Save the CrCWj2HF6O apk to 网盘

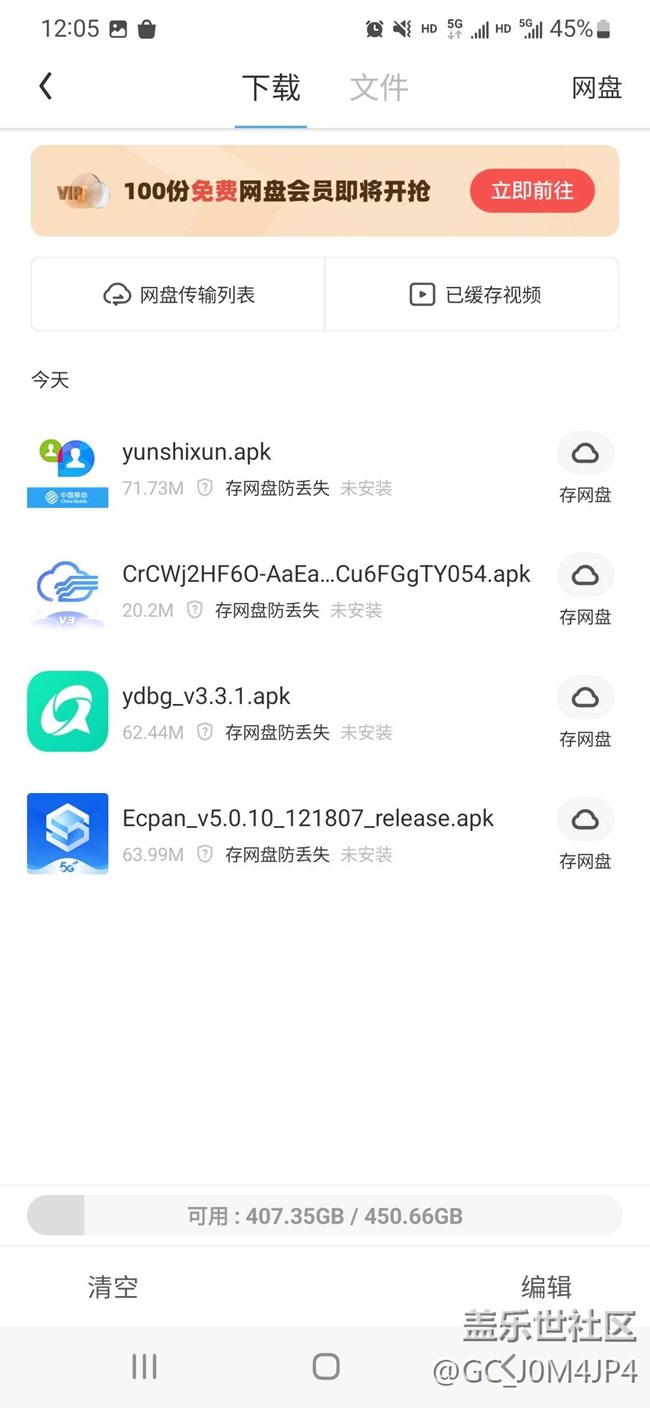[x=585, y=590]
